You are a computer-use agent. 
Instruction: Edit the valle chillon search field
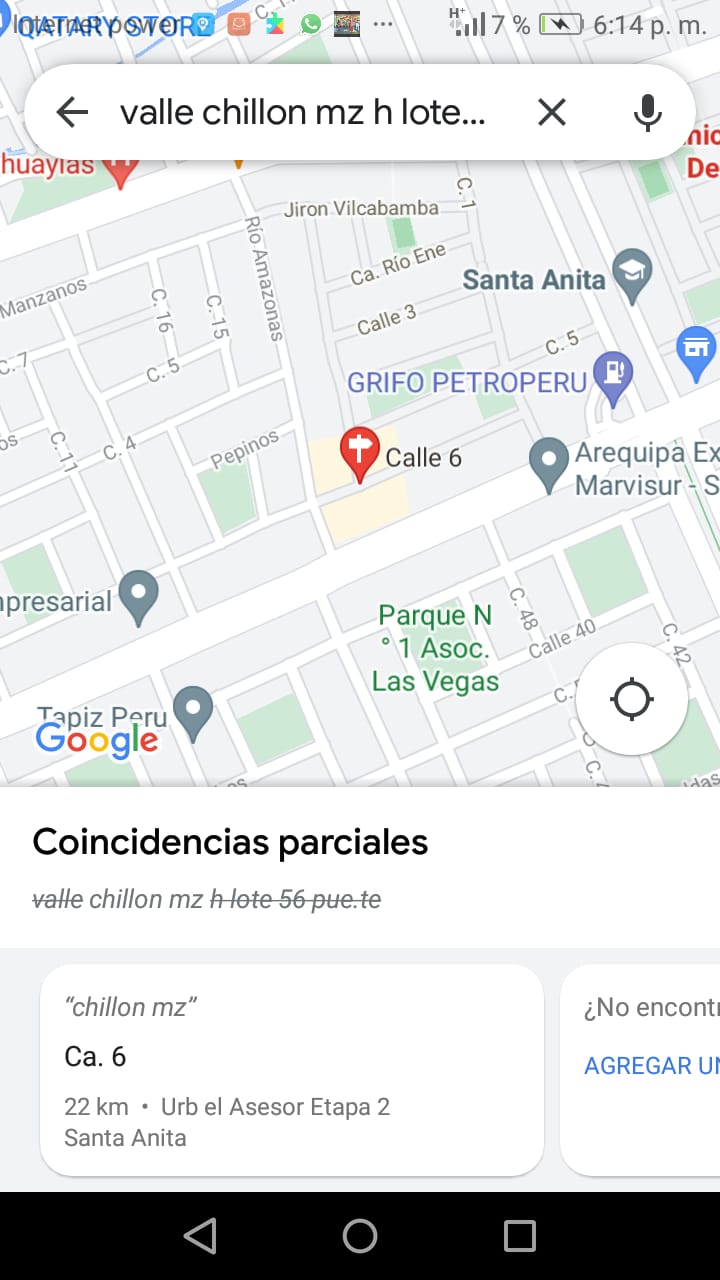tap(303, 112)
